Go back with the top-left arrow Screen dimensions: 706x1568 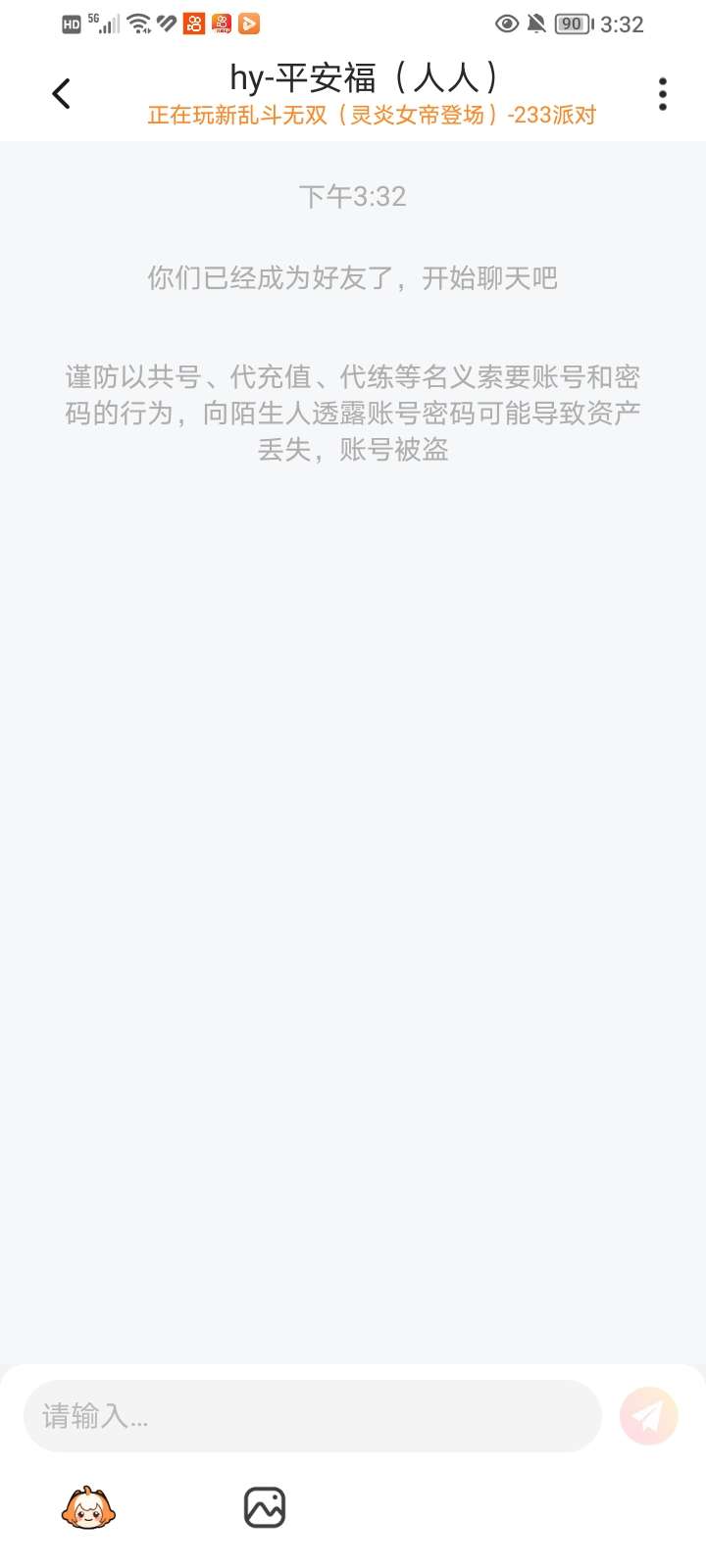click(61, 94)
